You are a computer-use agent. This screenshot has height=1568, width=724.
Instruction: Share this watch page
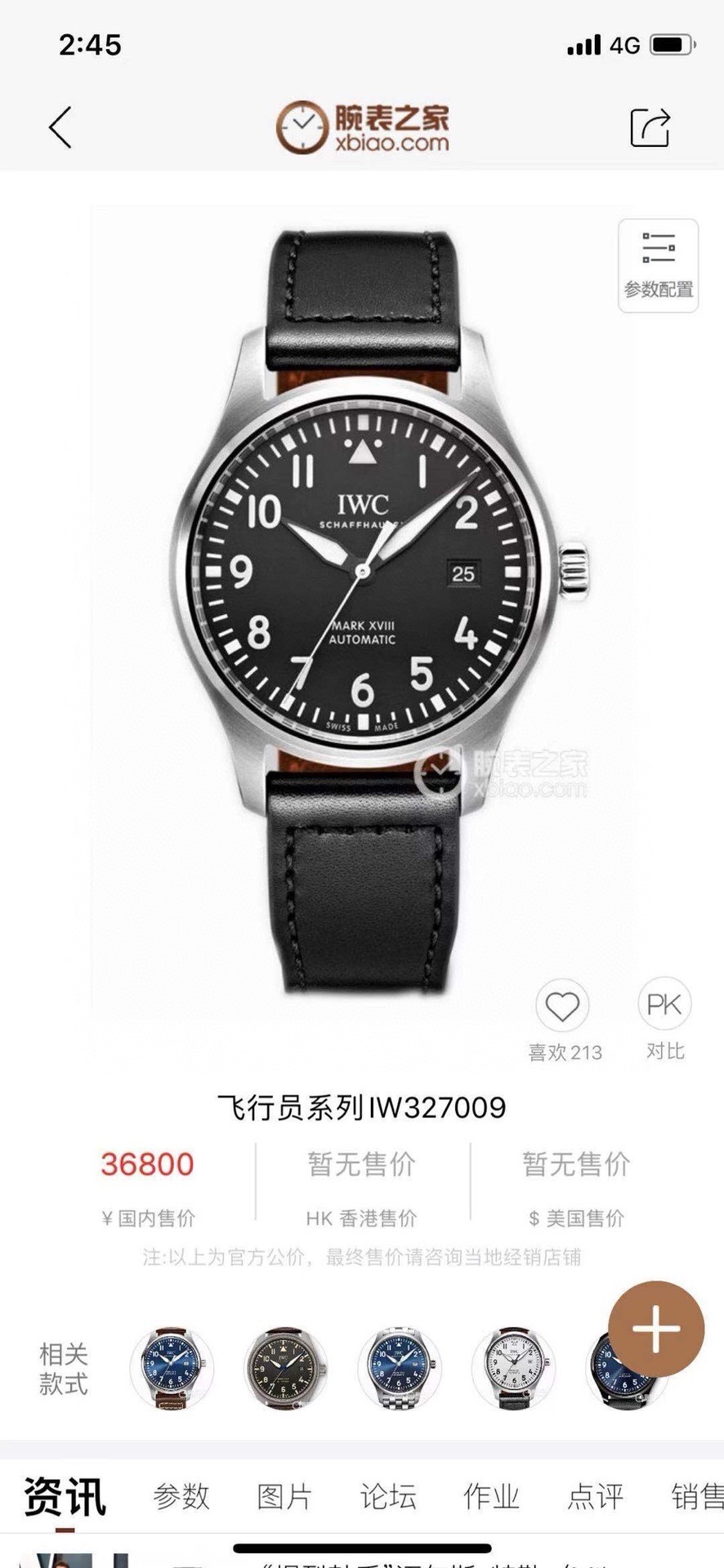650,127
